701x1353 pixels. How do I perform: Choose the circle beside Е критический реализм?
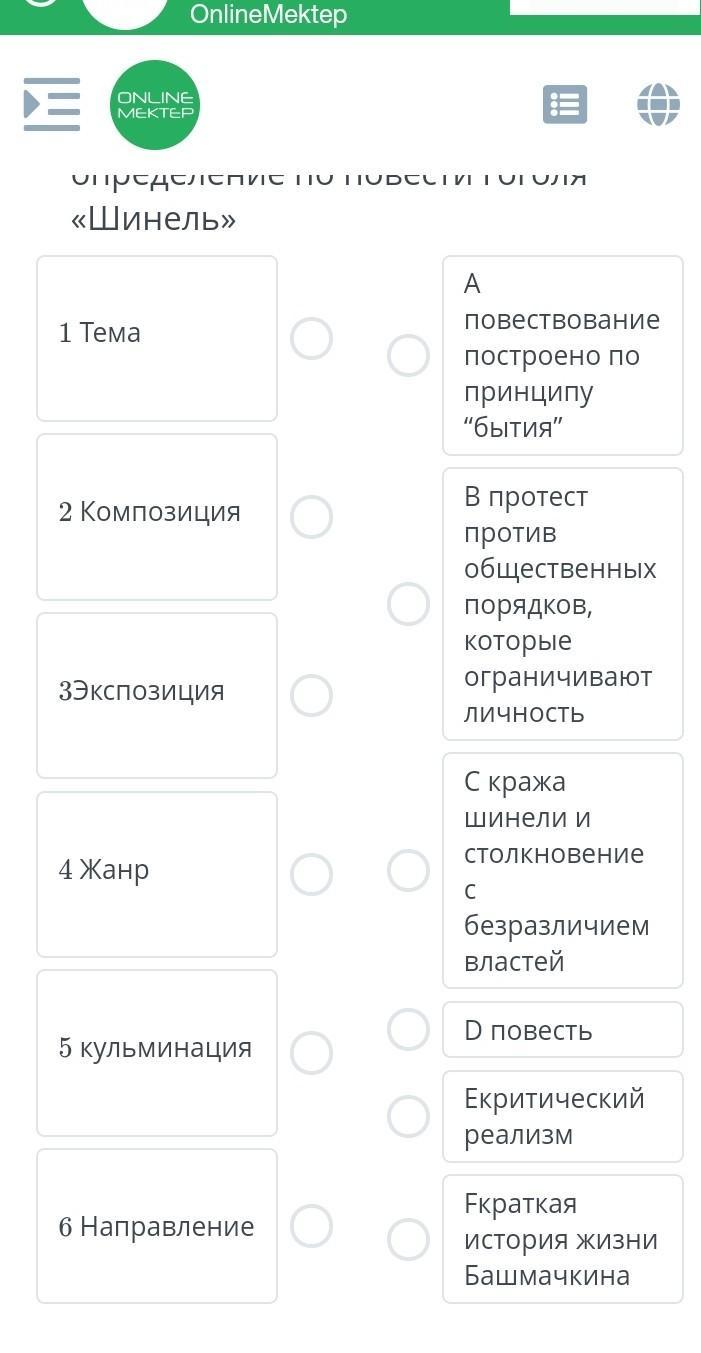(x=409, y=1117)
